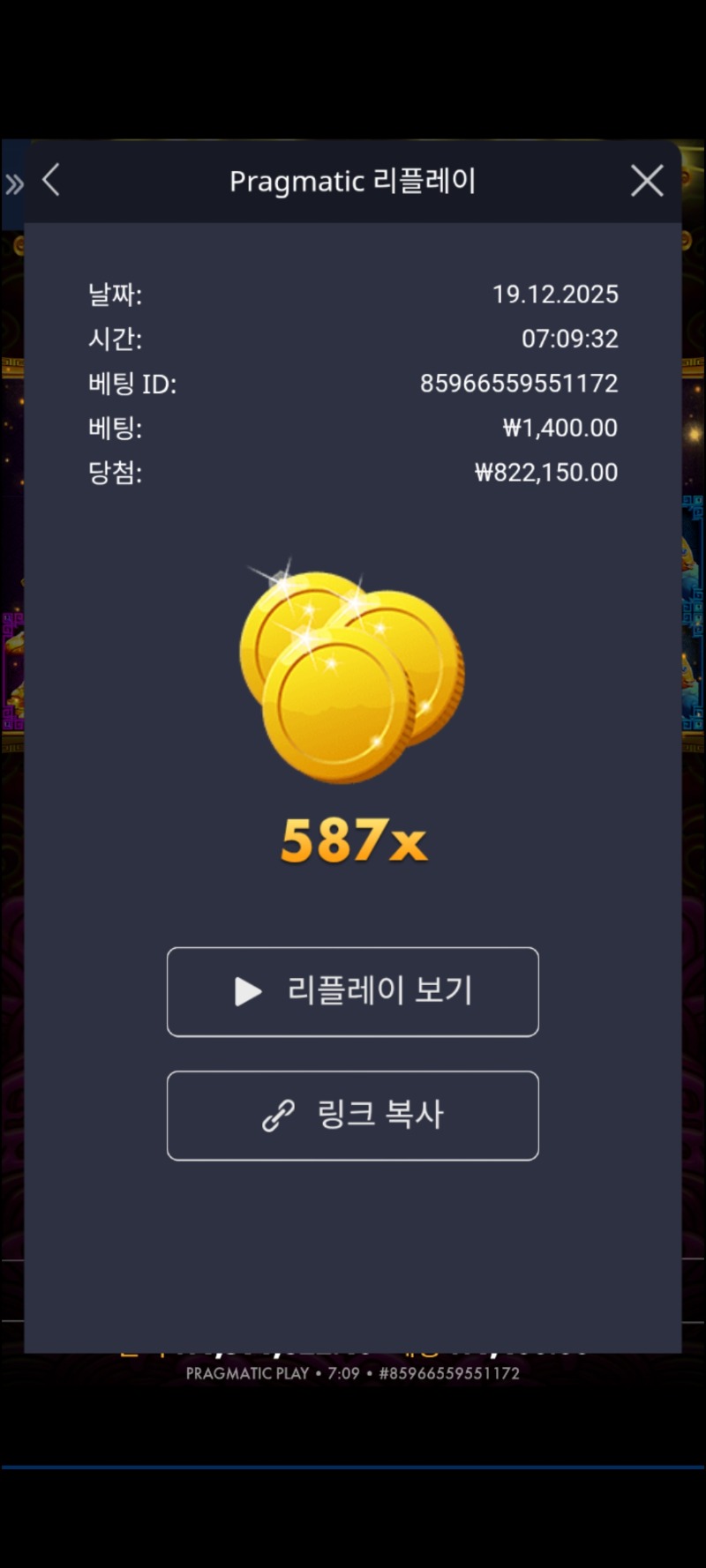Tap the 리플레이 보기 button
The image size is (706, 1568).
[x=353, y=991]
